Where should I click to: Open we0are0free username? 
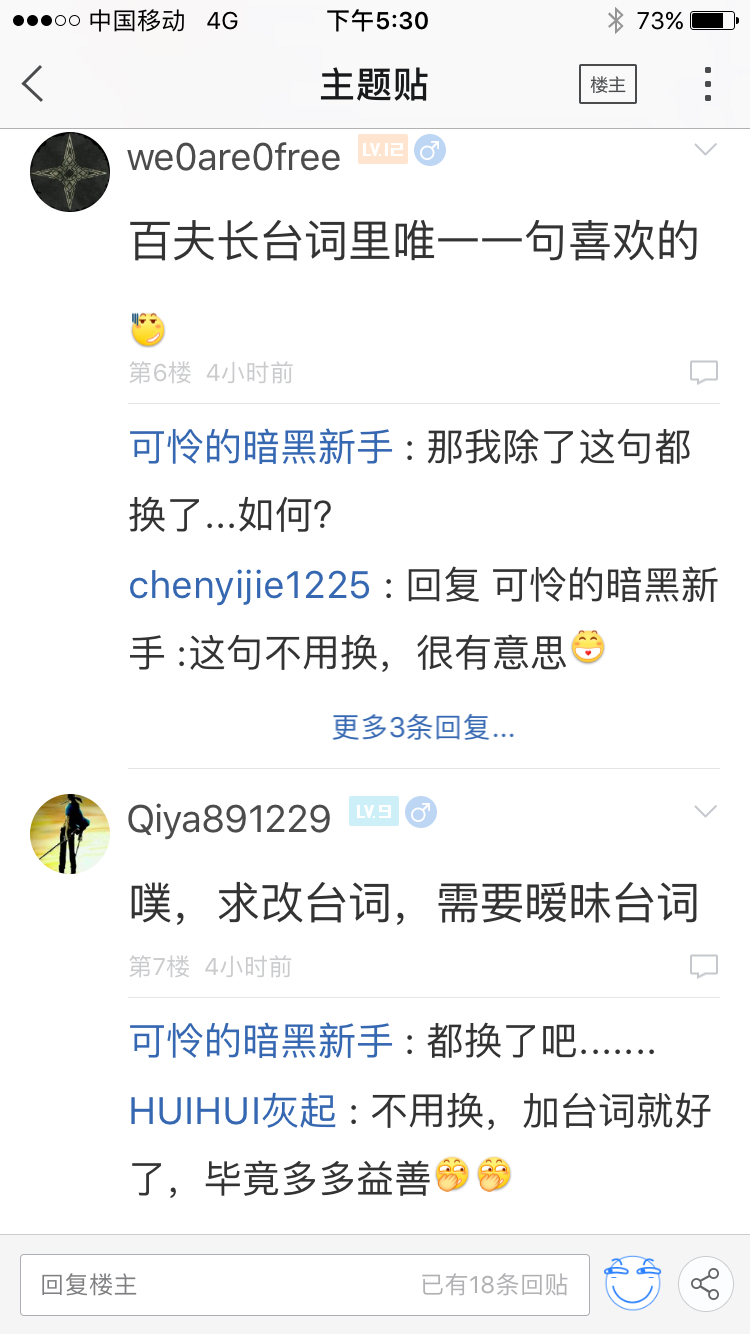[x=234, y=157]
